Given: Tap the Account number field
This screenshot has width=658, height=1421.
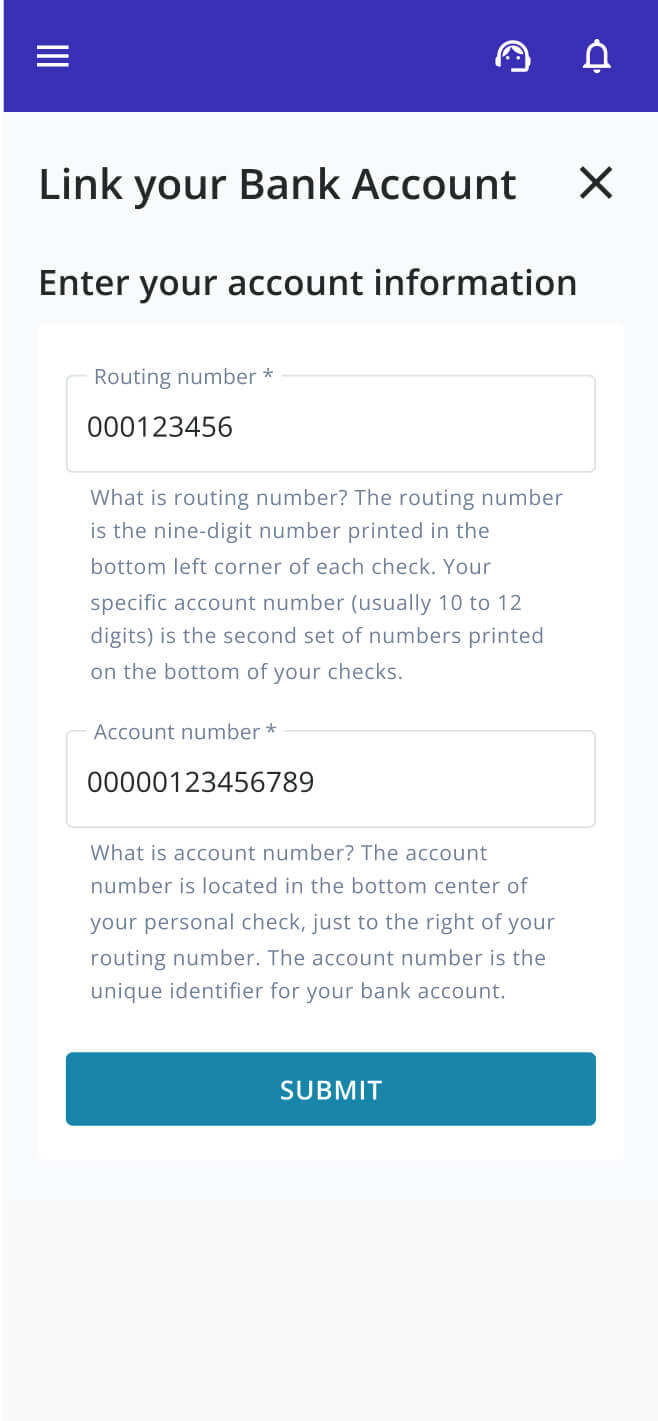Looking at the screenshot, I should (x=331, y=779).
